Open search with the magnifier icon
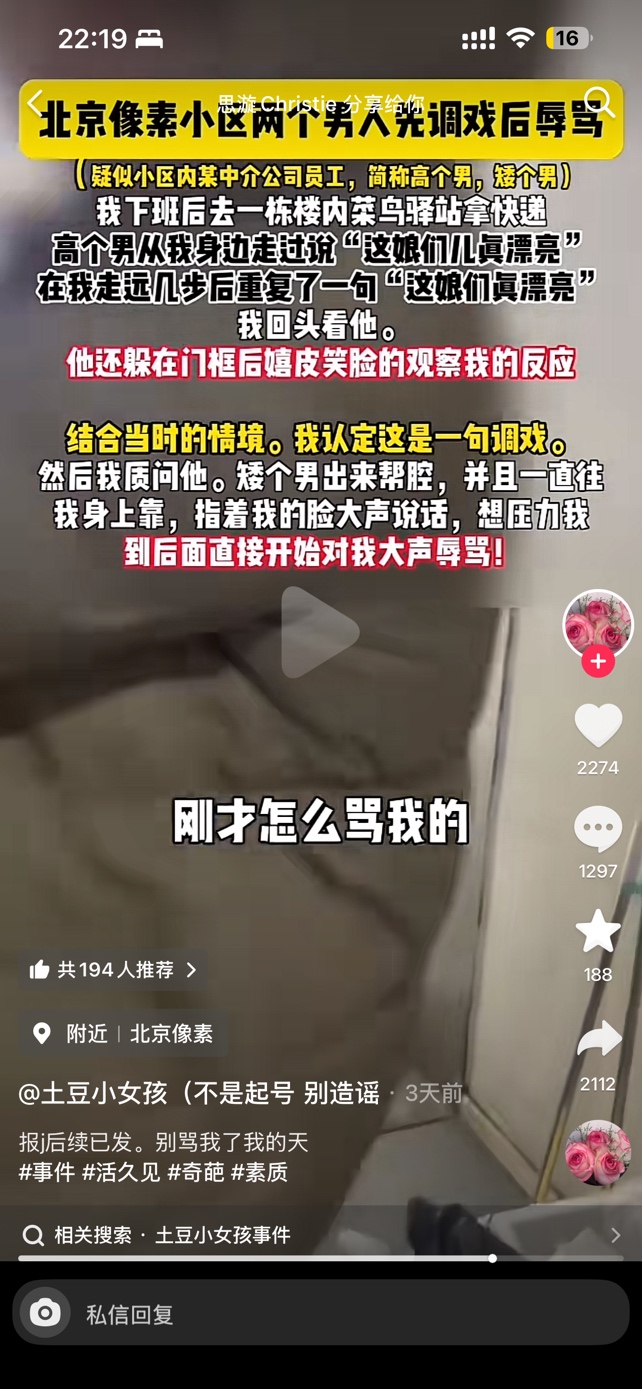The image size is (642, 1389). [x=598, y=102]
